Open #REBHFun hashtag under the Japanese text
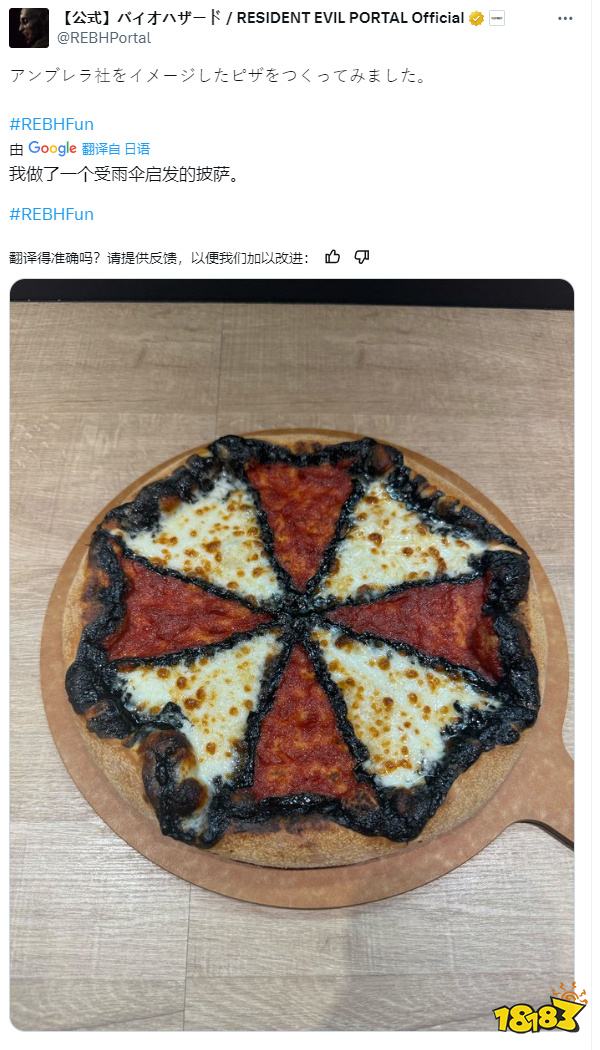 51,124
